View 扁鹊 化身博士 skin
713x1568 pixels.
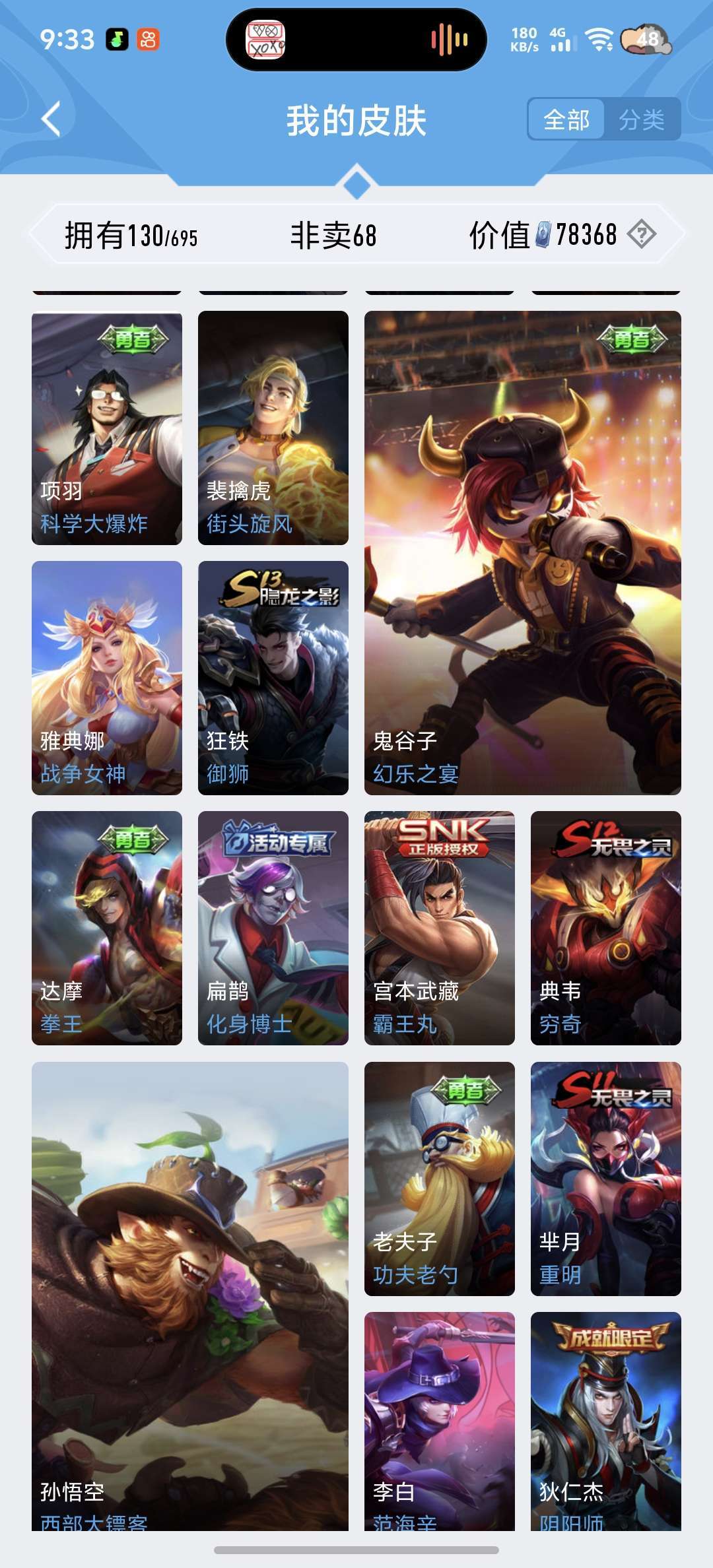(x=273, y=928)
